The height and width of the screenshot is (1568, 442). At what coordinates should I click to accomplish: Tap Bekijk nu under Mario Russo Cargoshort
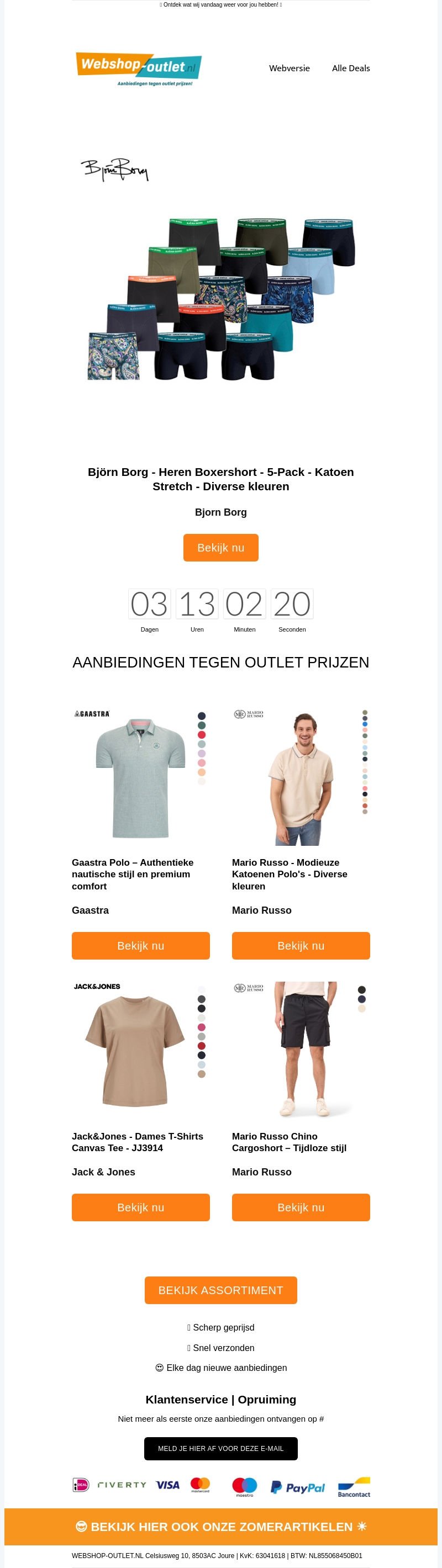[x=301, y=1207]
